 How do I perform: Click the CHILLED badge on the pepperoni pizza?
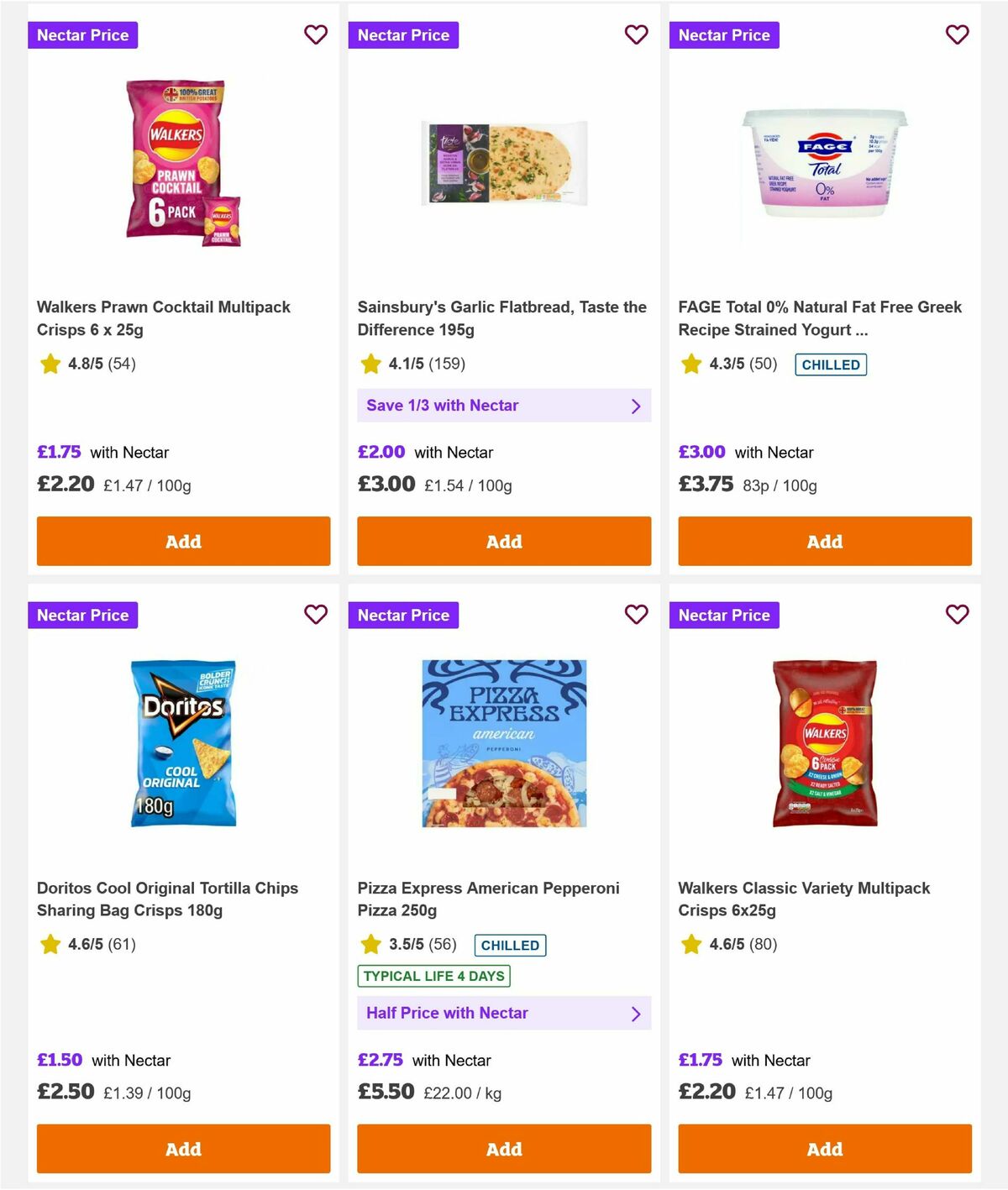[510, 945]
